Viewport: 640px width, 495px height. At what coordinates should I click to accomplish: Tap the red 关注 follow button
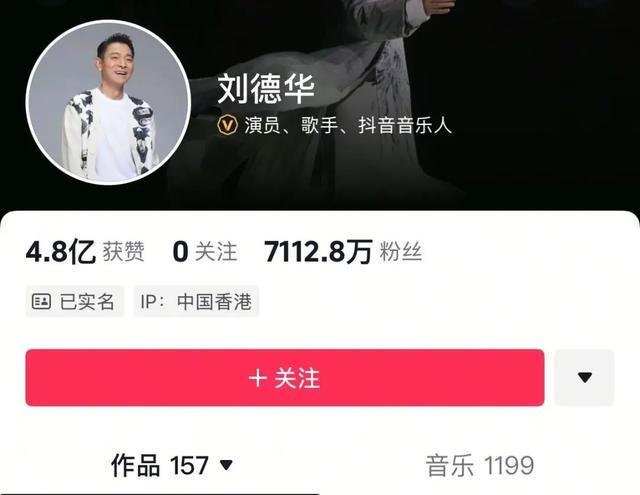tap(284, 378)
